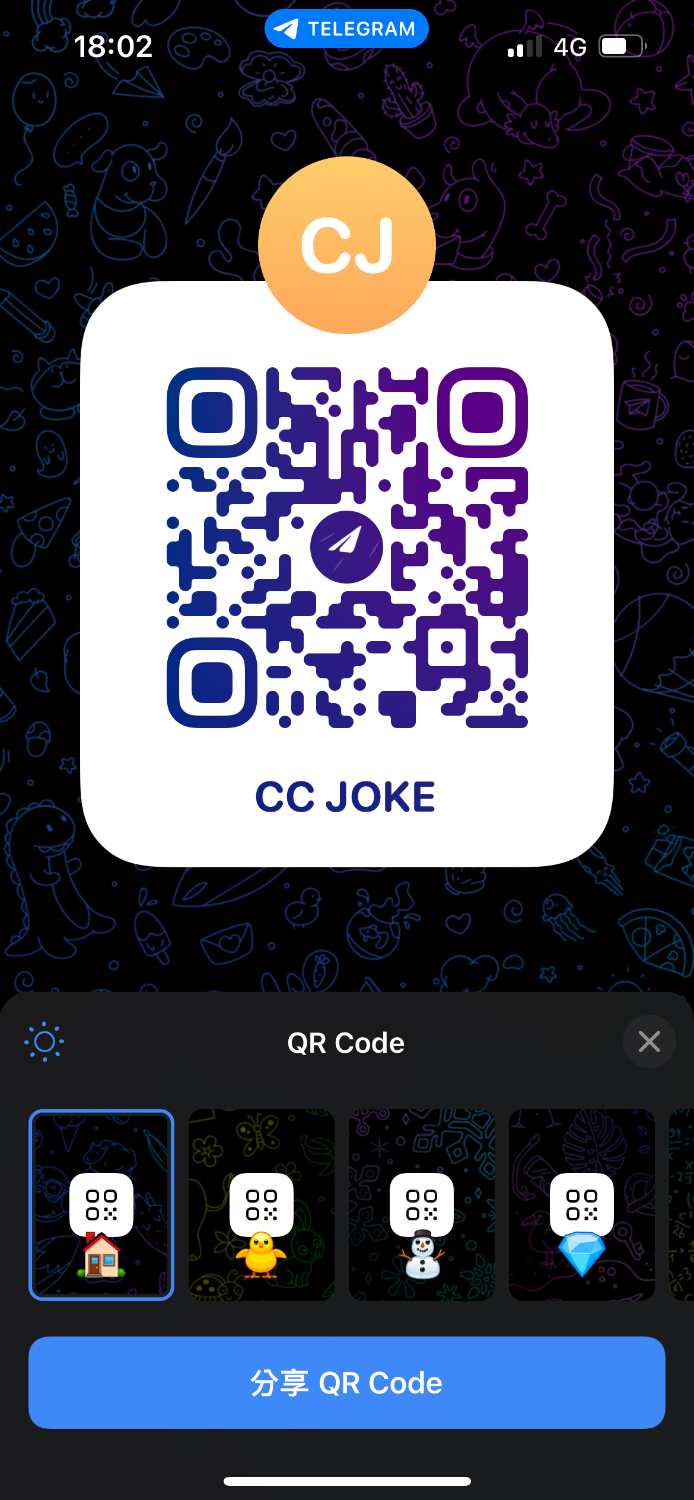The width and height of the screenshot is (694, 1500).
Task: Toggle the brightness theme sun icon
Action: pyautogui.click(x=44, y=1042)
